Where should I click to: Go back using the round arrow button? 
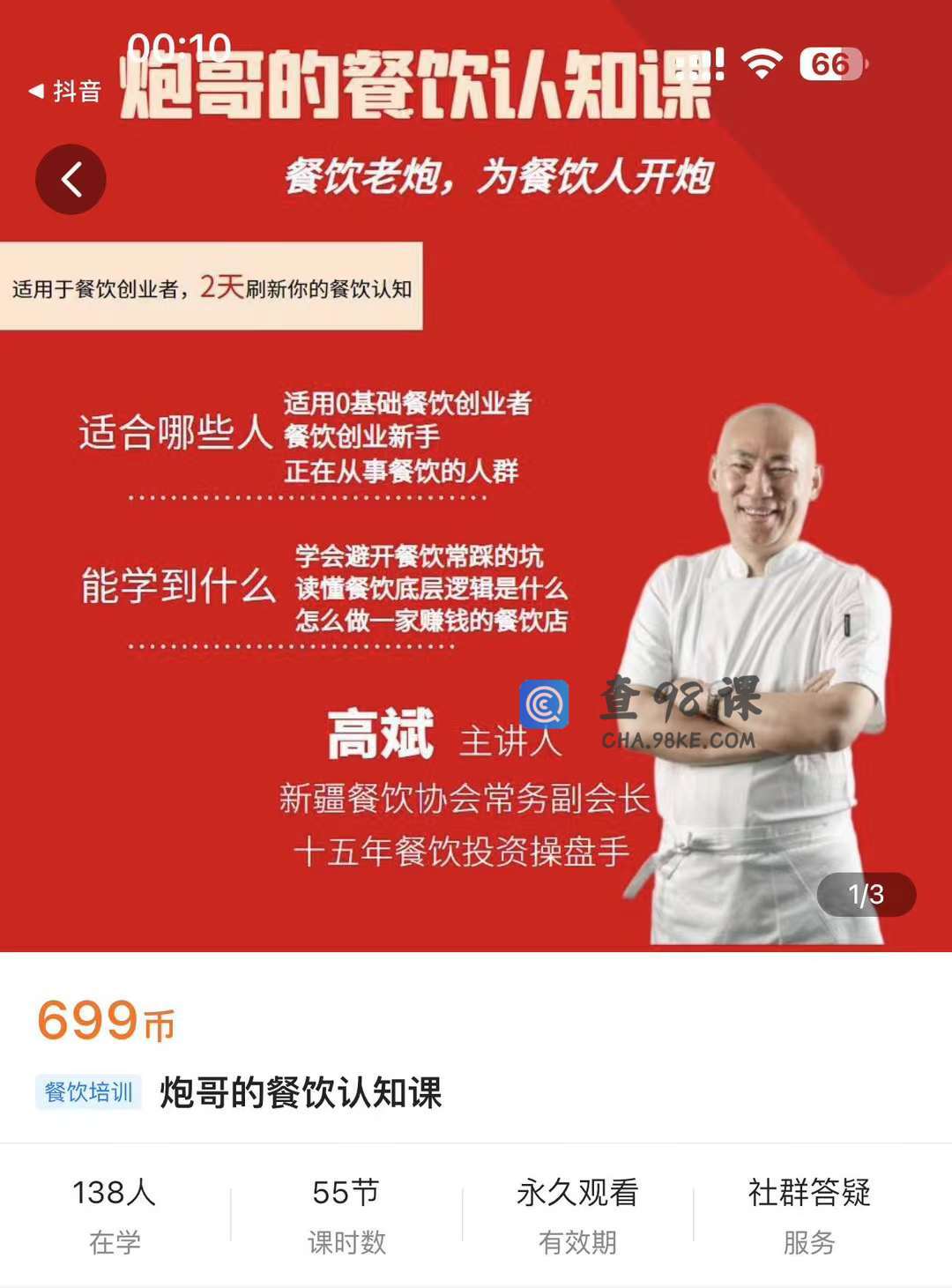[x=71, y=179]
